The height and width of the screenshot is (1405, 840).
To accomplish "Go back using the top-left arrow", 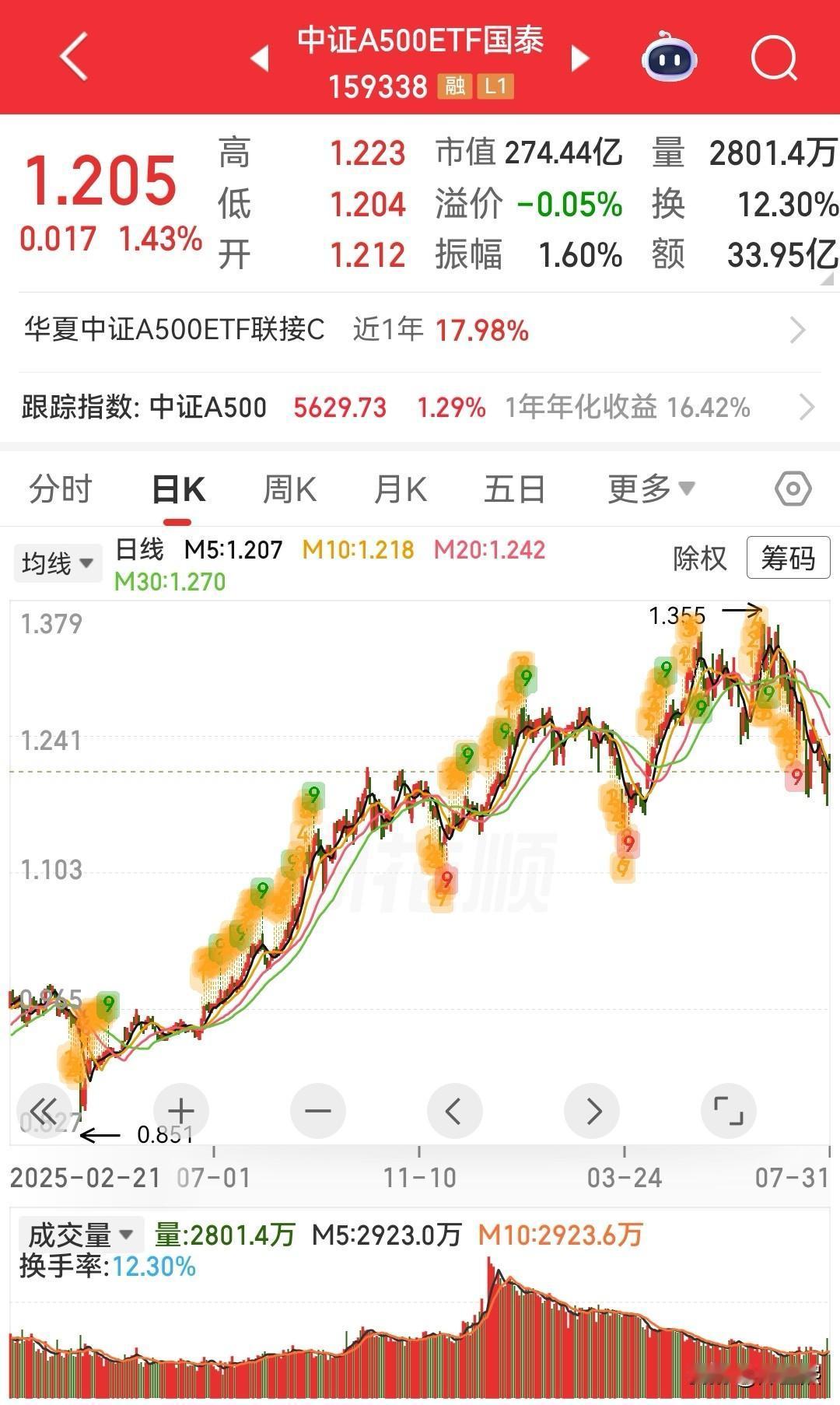I will [x=74, y=56].
